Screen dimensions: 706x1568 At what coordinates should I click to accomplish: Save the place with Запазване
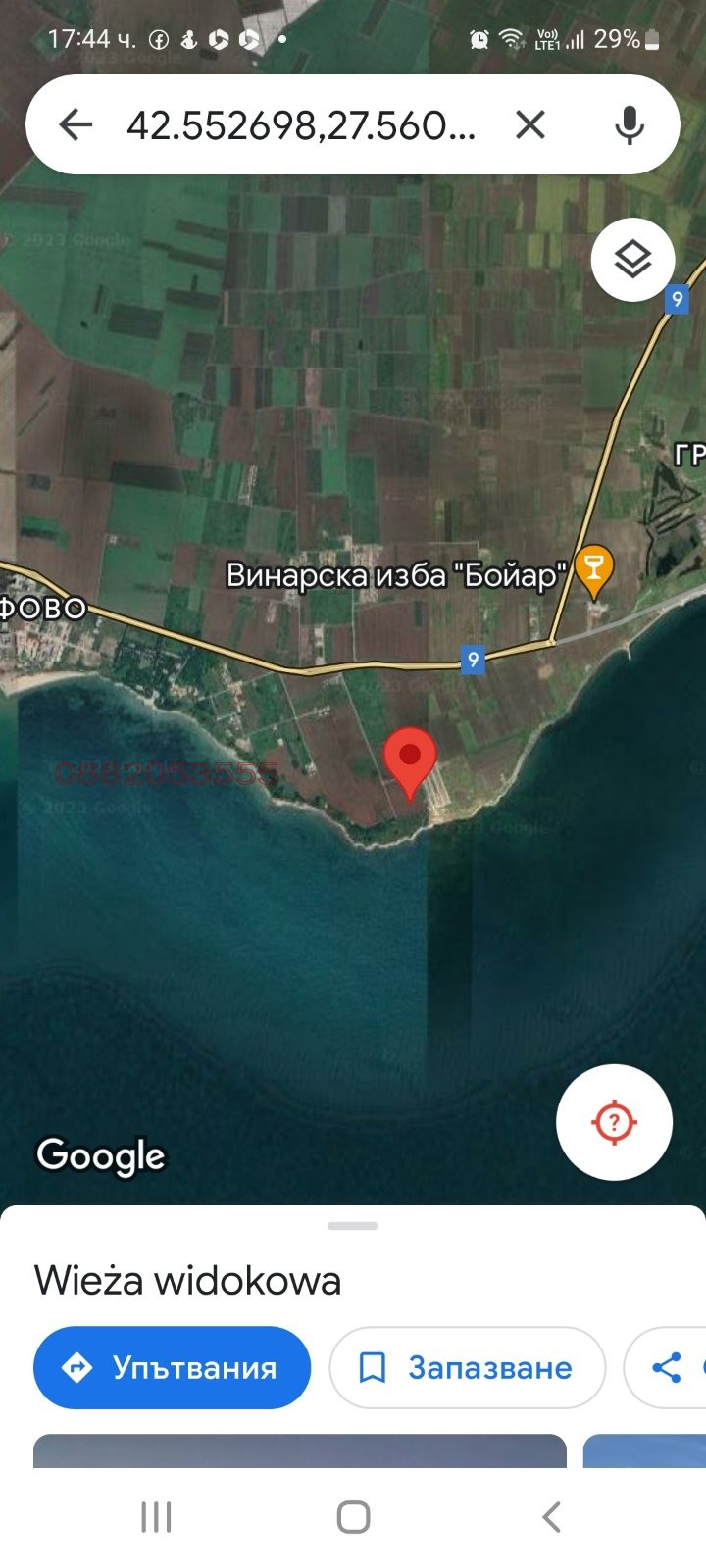click(467, 1367)
